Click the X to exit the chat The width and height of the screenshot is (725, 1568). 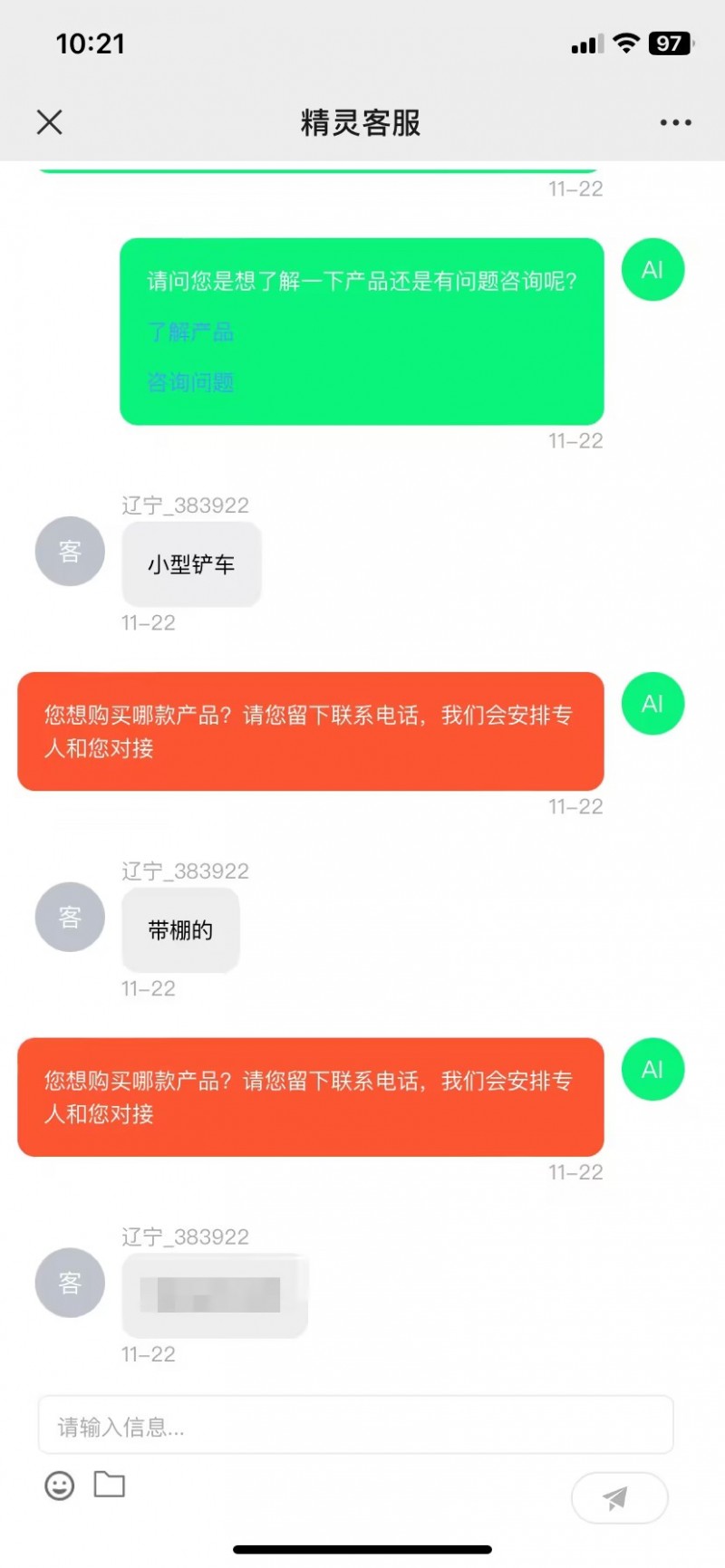(49, 122)
